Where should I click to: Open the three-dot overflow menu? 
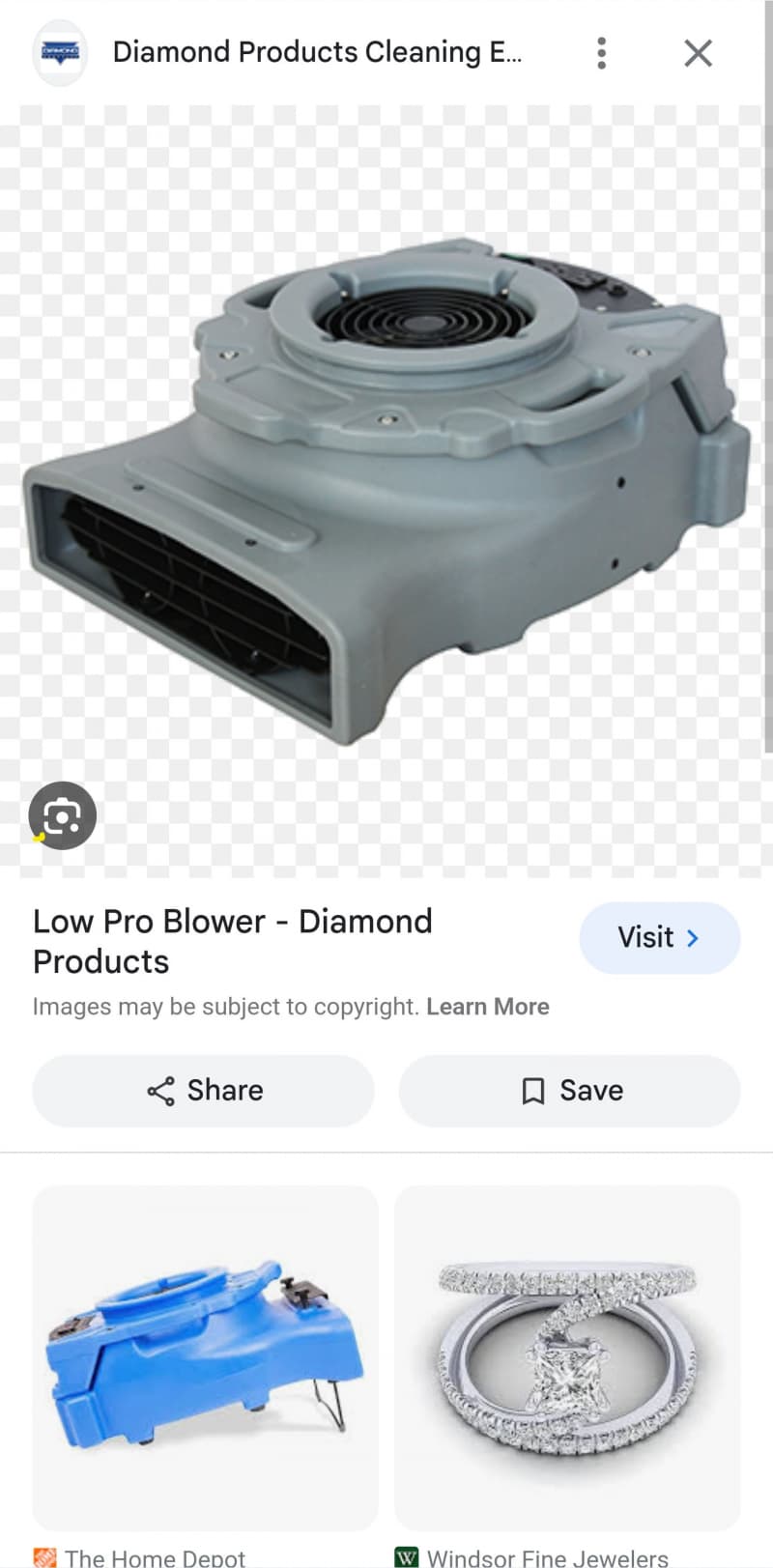click(601, 53)
